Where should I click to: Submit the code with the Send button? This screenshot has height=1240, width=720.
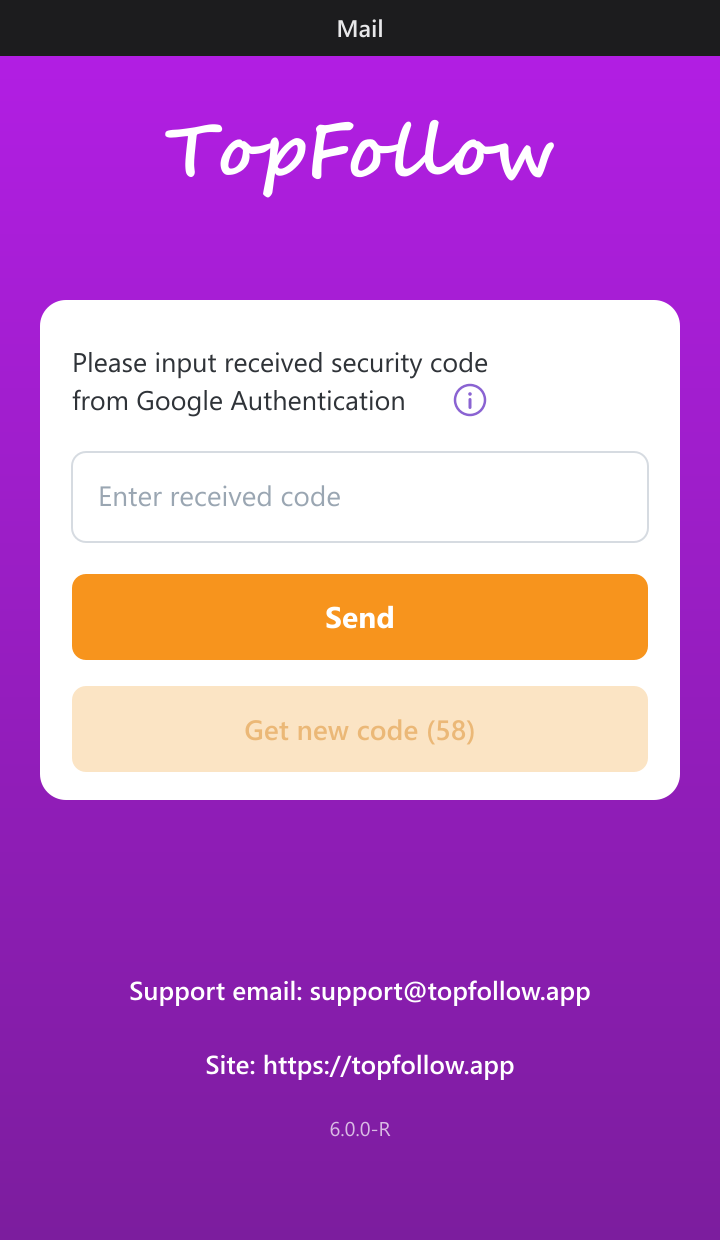click(x=360, y=617)
